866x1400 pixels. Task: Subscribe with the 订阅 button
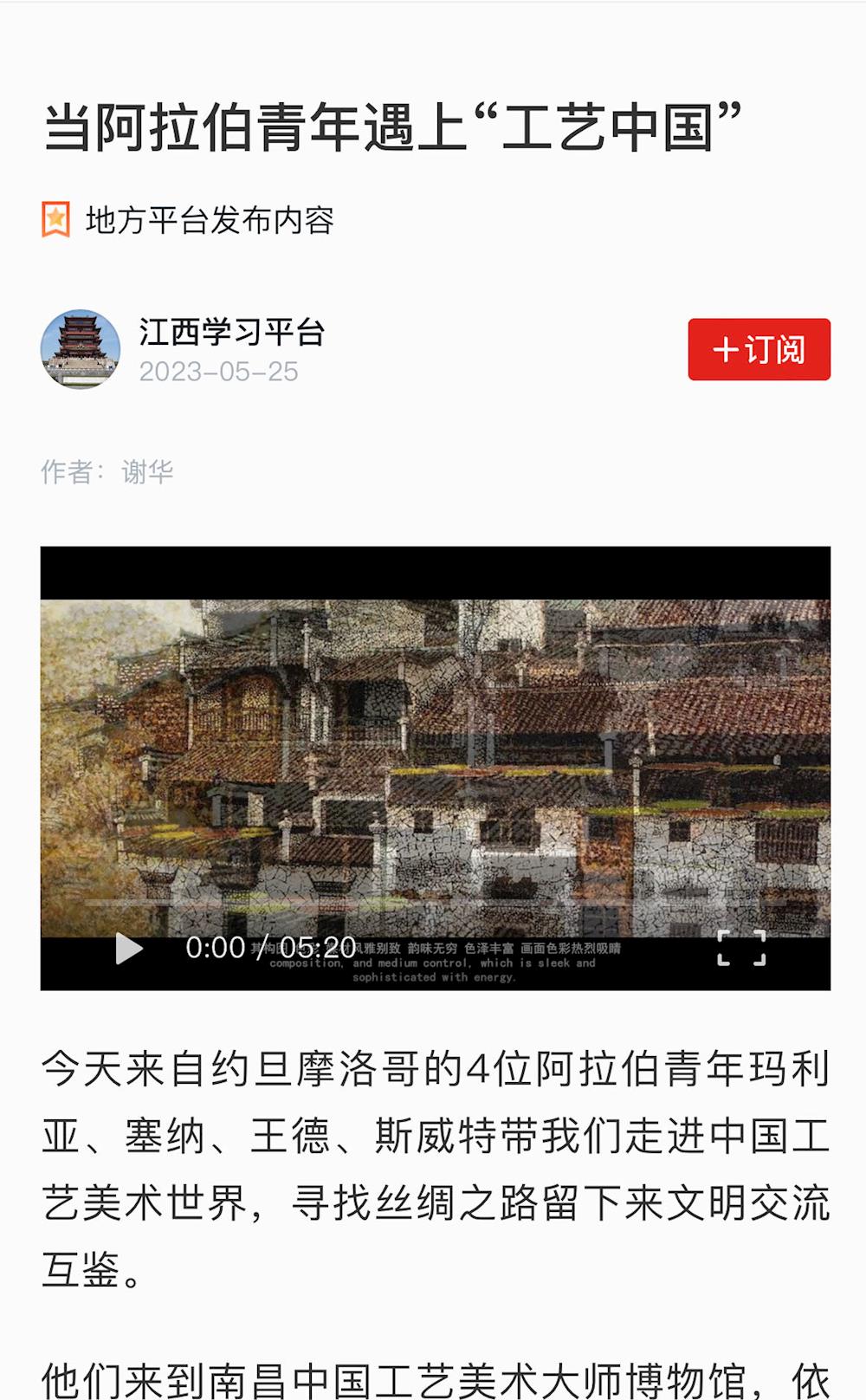coord(759,349)
